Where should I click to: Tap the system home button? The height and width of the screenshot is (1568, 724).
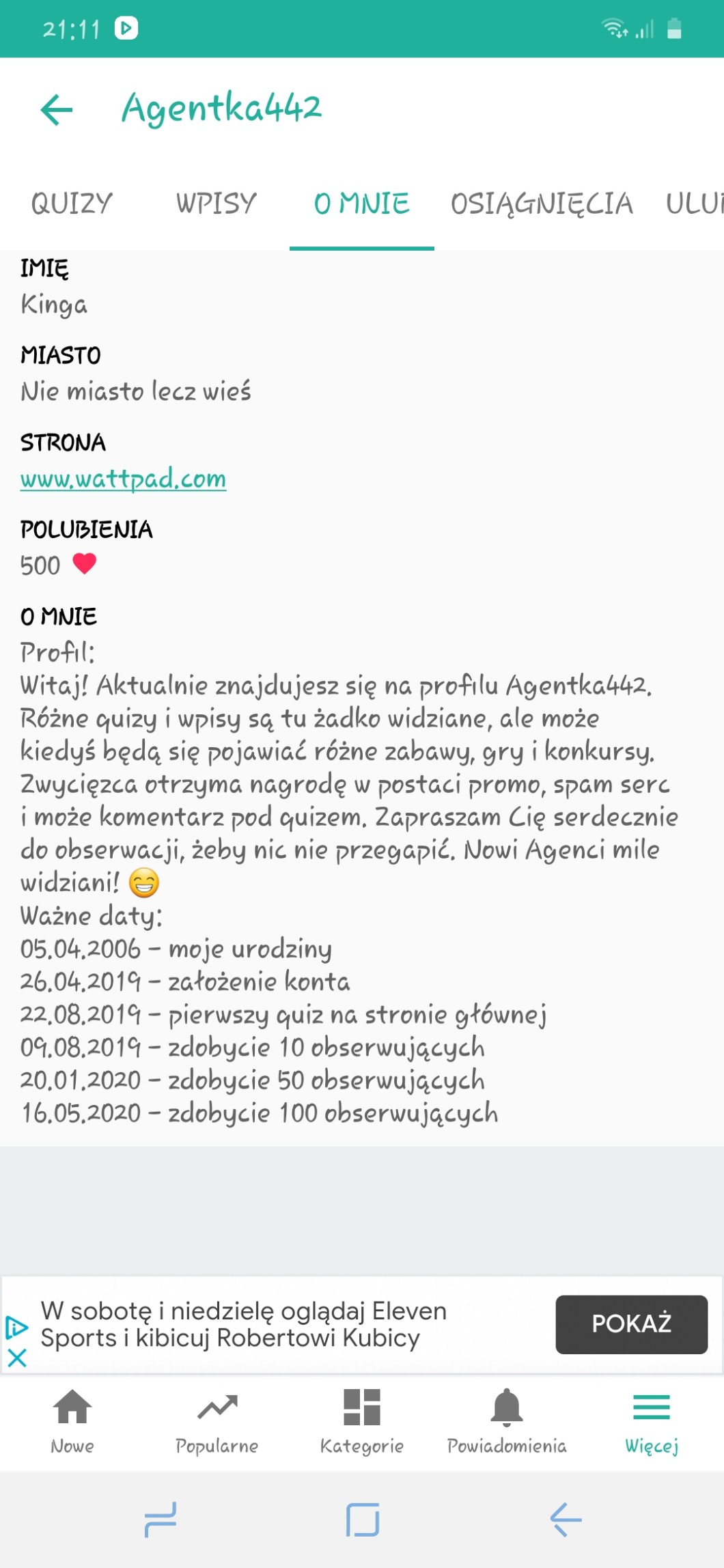click(362, 1520)
